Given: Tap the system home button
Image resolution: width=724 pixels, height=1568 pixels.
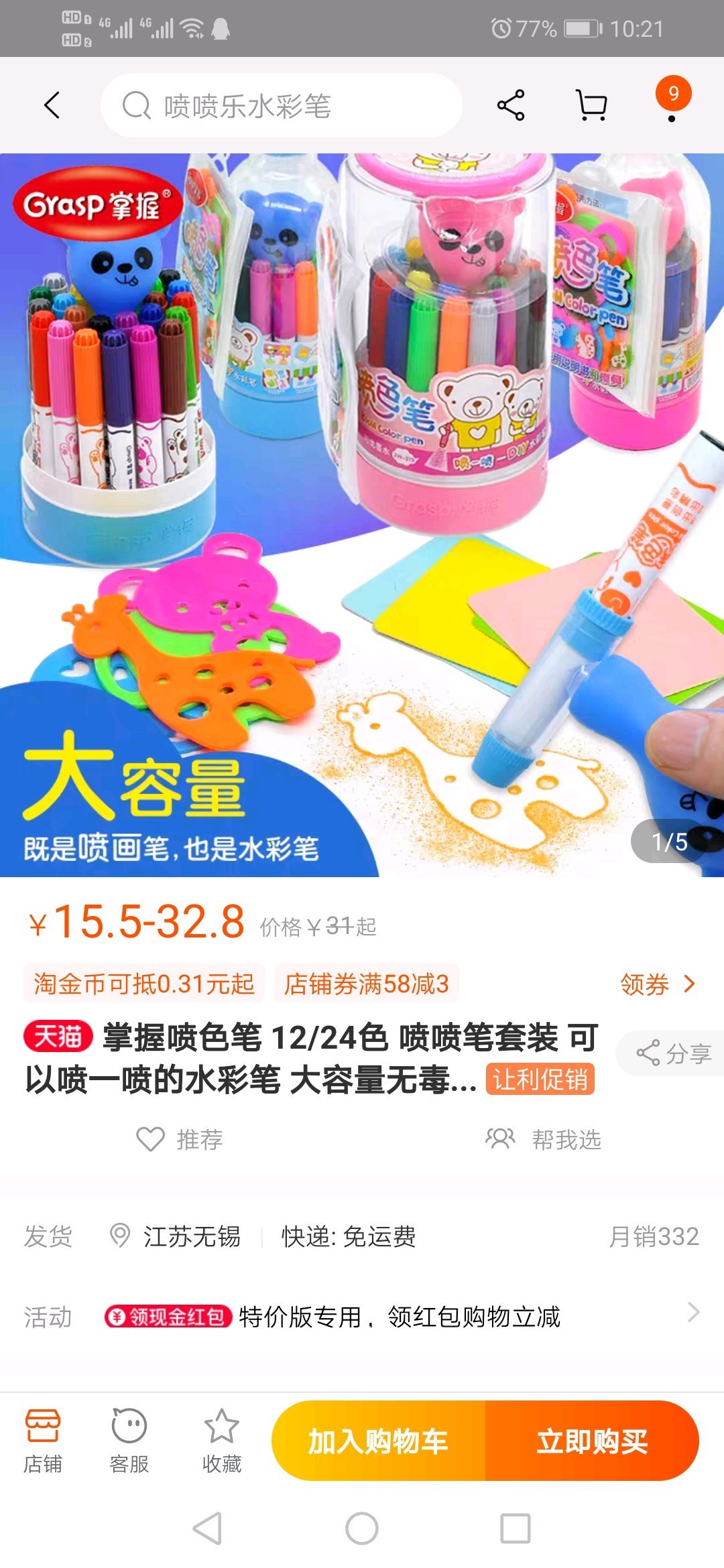Looking at the screenshot, I should [x=362, y=1528].
